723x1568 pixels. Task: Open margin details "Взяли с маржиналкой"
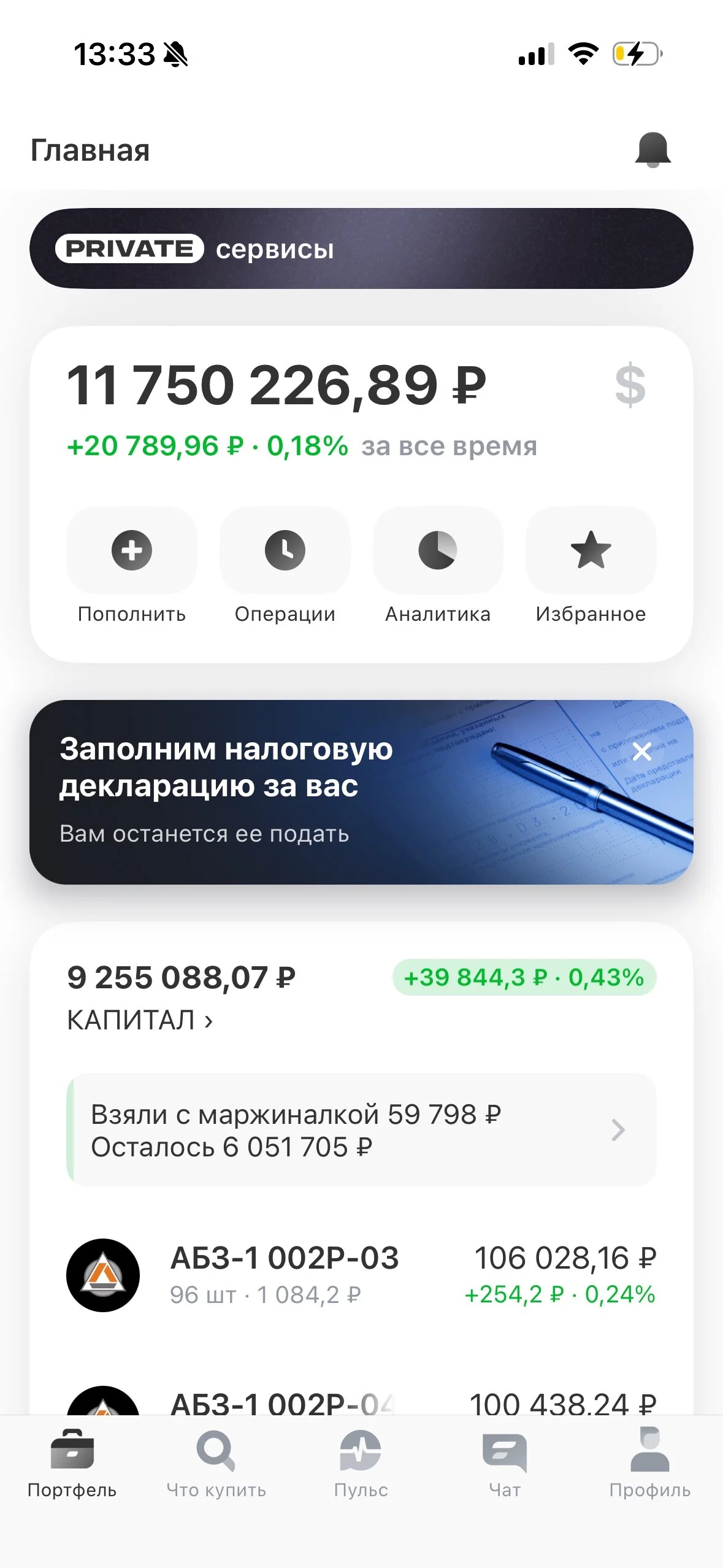pyautogui.click(x=361, y=1130)
